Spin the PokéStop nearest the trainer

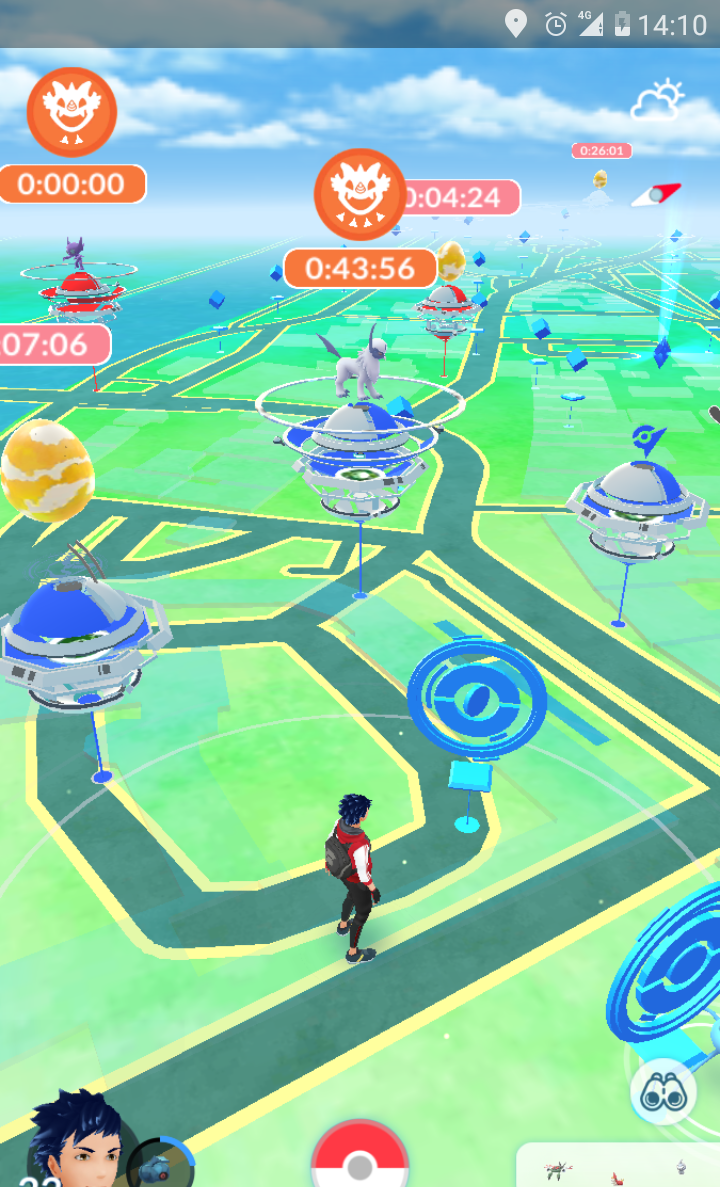pyautogui.click(x=476, y=698)
